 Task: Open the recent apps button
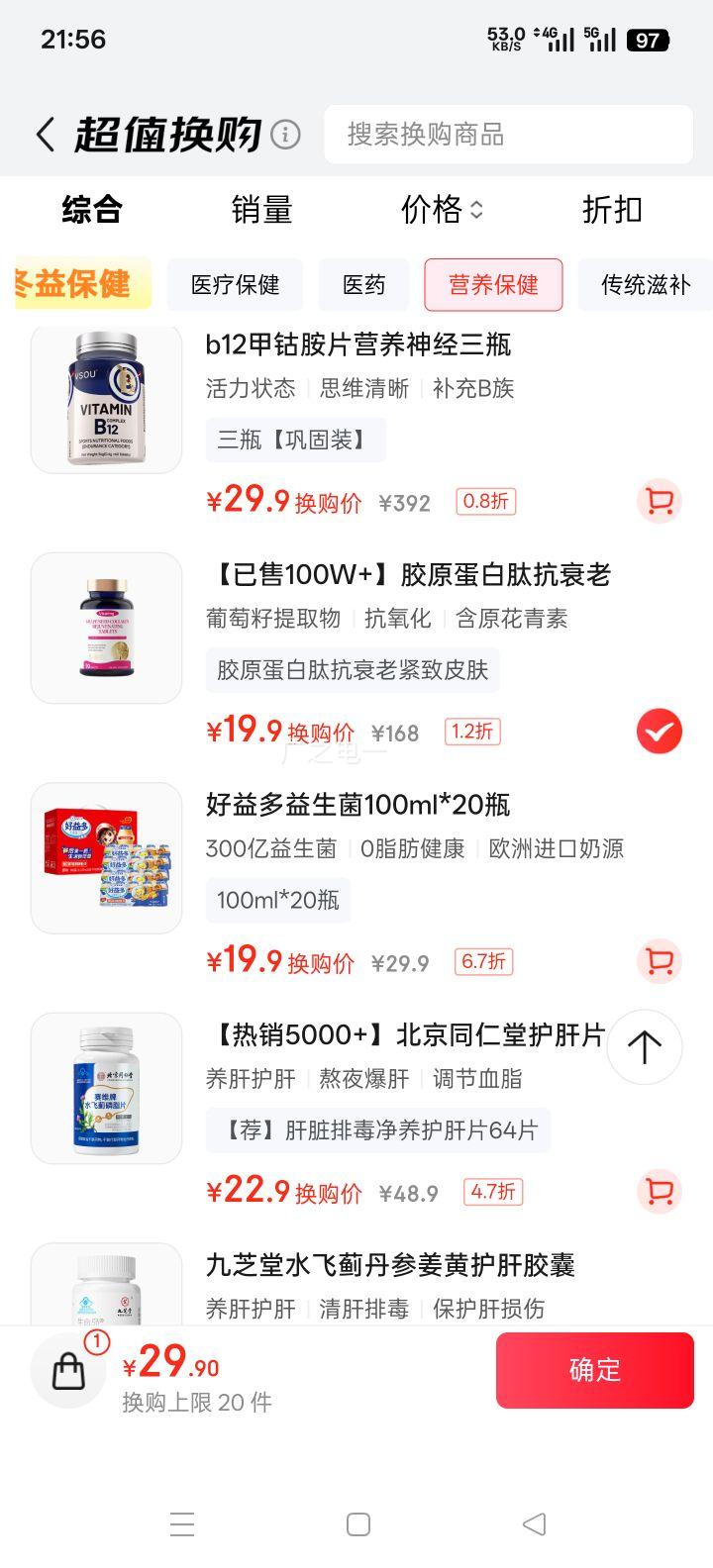182,1525
